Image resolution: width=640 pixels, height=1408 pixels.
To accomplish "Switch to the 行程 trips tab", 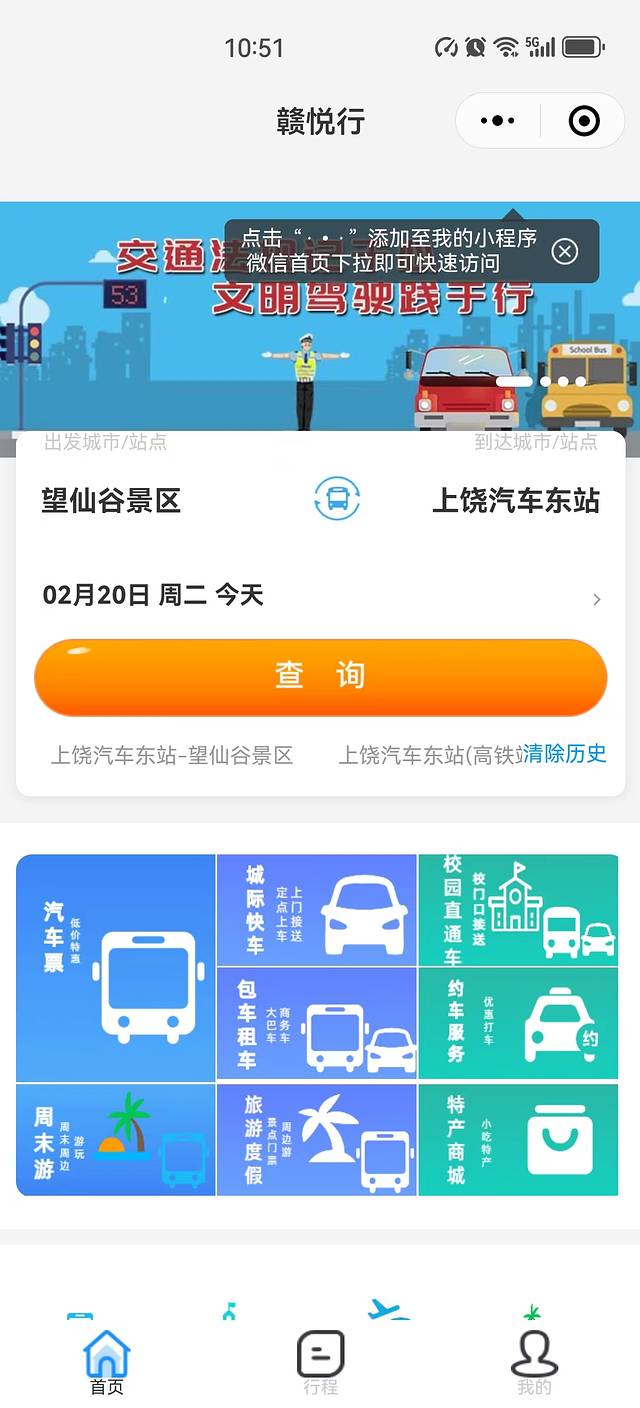I will [x=321, y=1363].
